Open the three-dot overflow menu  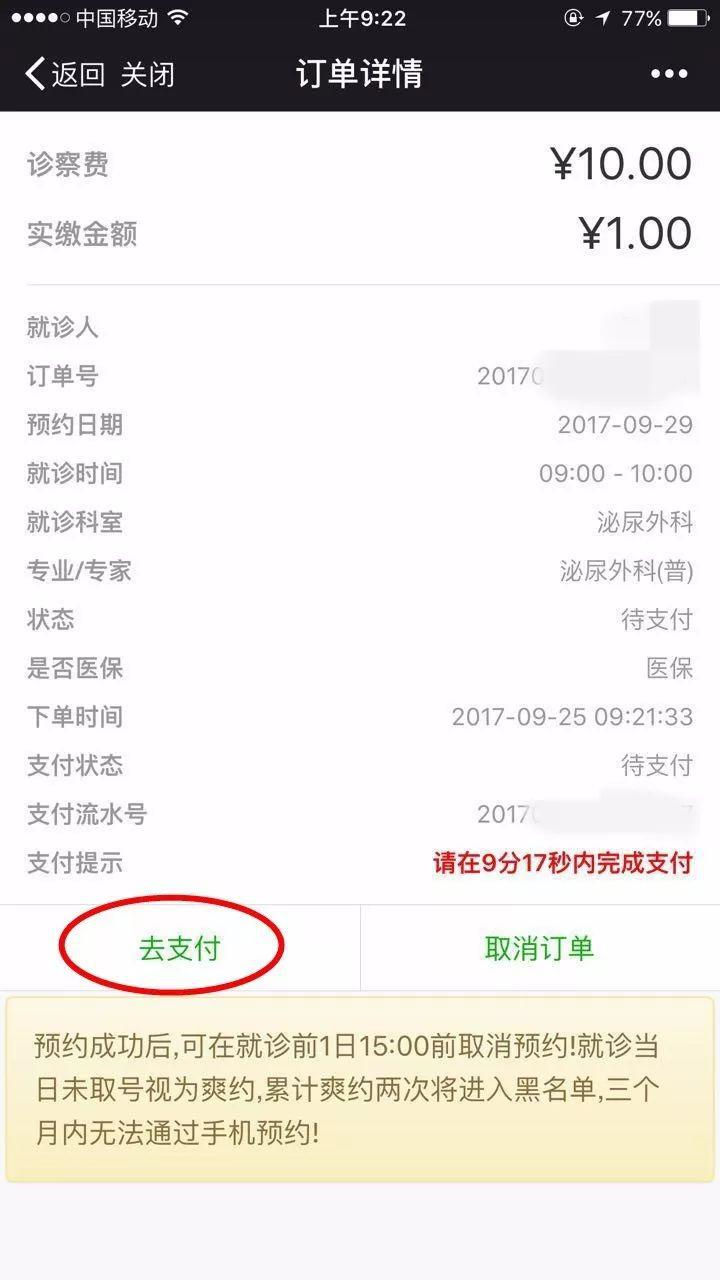tap(669, 74)
